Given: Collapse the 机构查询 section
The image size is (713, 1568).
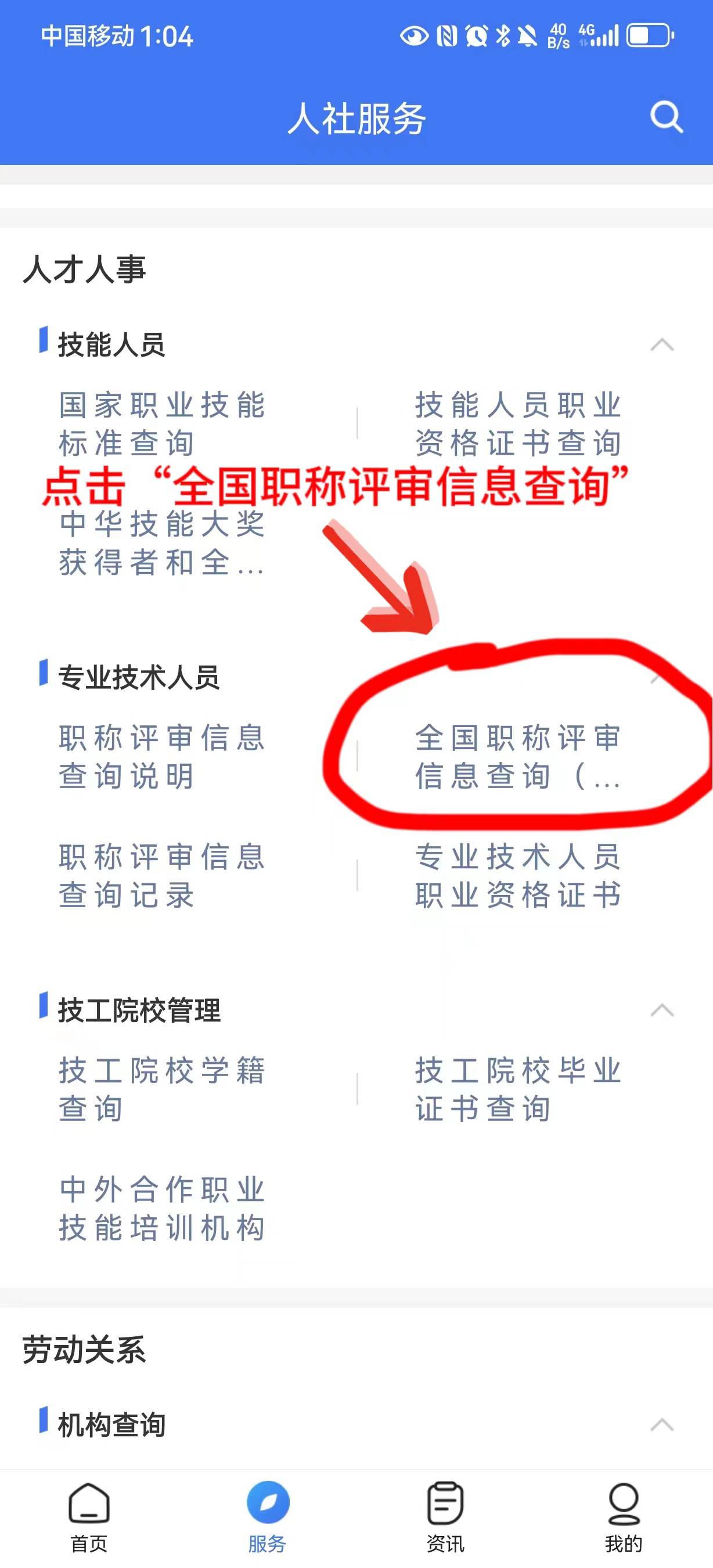Looking at the screenshot, I should click(x=661, y=1425).
